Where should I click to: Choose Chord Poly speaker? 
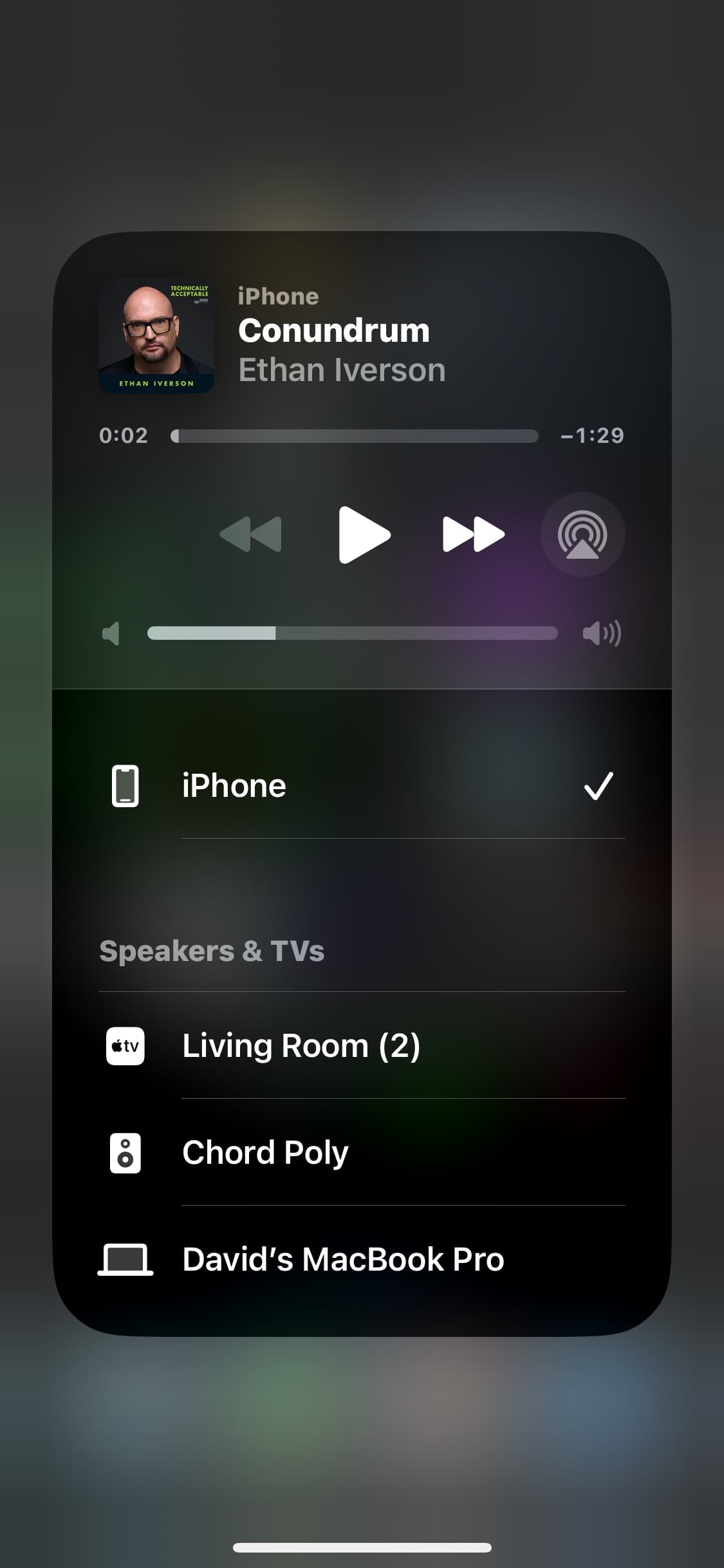[362, 1152]
